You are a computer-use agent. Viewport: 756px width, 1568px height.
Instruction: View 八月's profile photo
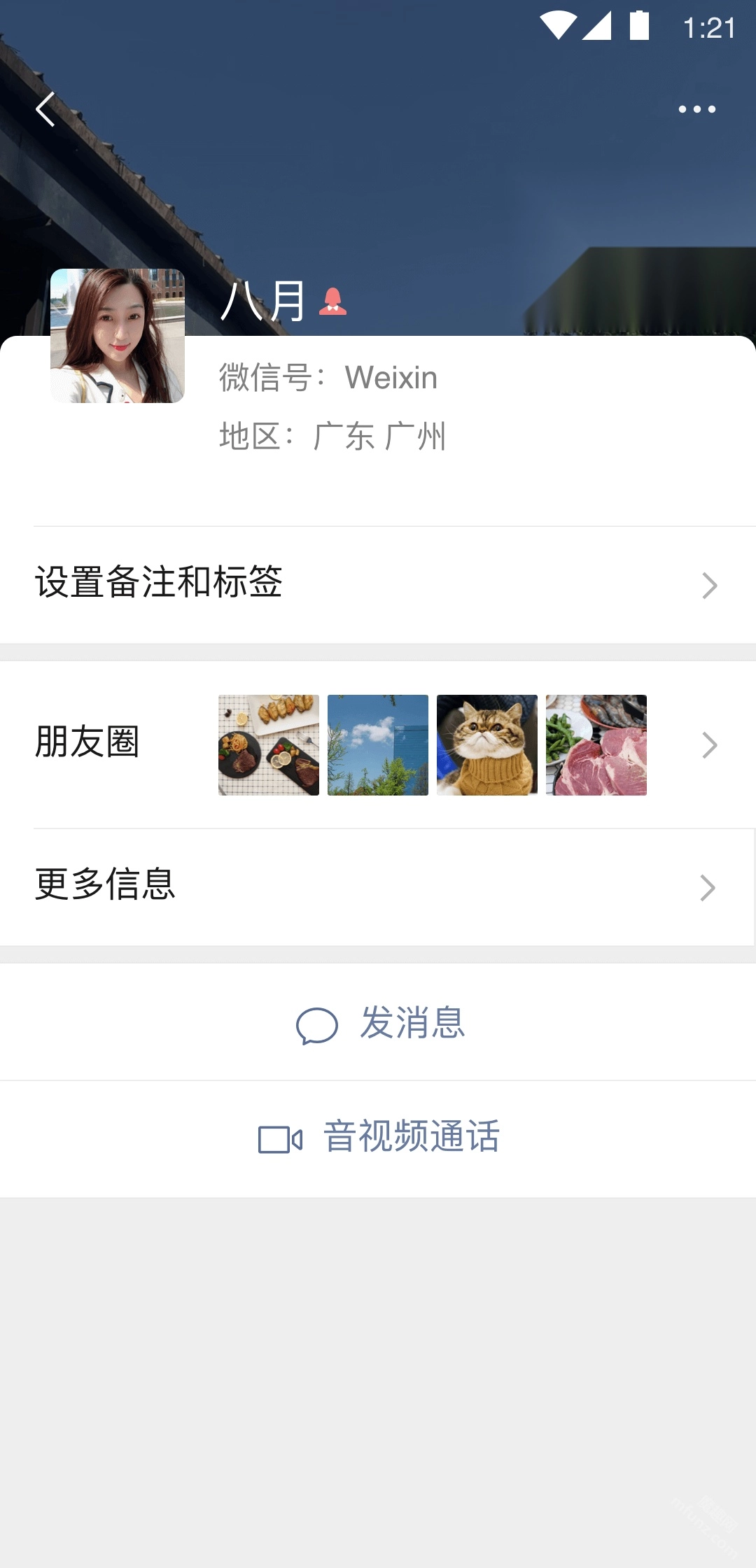118,336
